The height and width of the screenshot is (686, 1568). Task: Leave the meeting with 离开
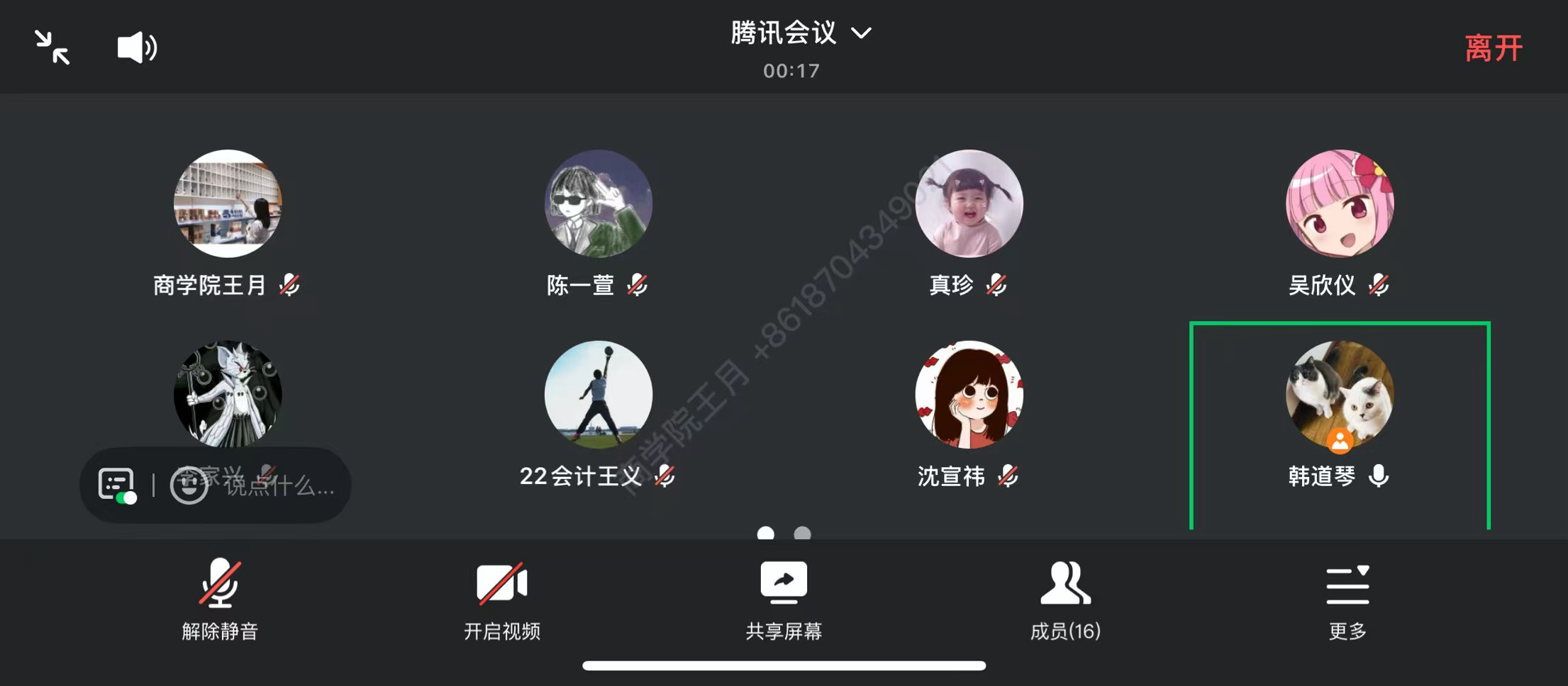tap(1494, 48)
